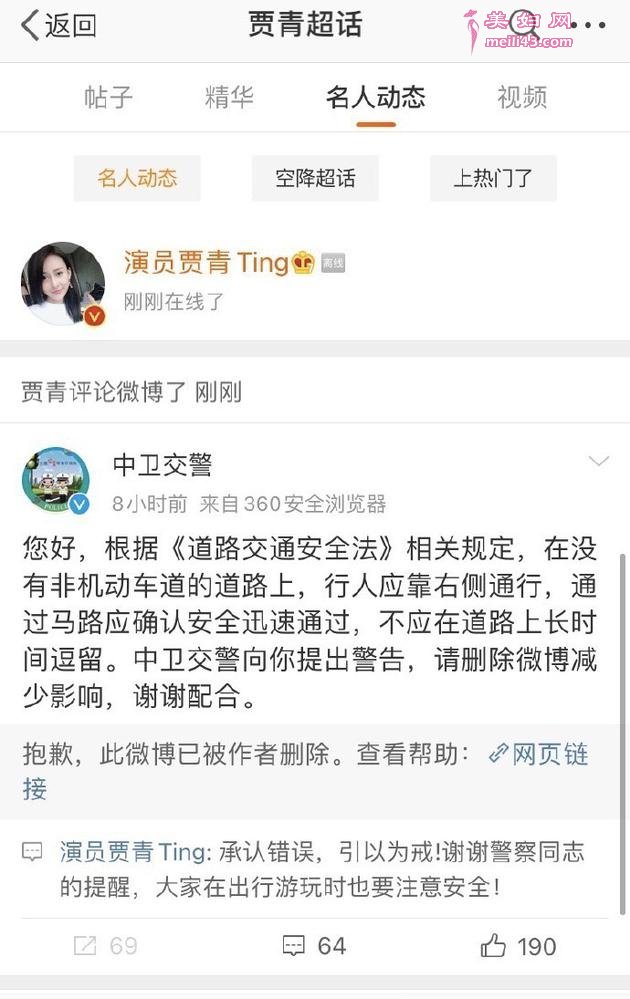The width and height of the screenshot is (630, 999).
Task: Open 演员贾青Ting username in the comment
Action: 132,852
